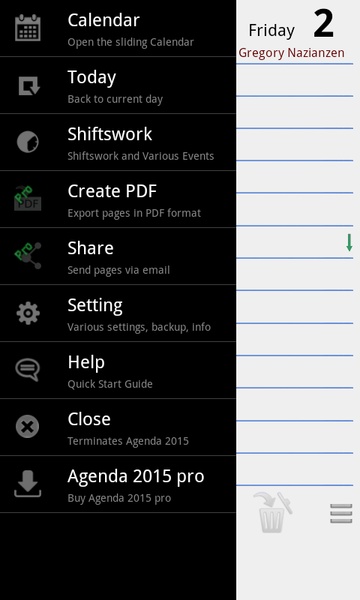The height and width of the screenshot is (600, 360).
Task: Buy Agenda 2015 pro
Action: coord(118,484)
